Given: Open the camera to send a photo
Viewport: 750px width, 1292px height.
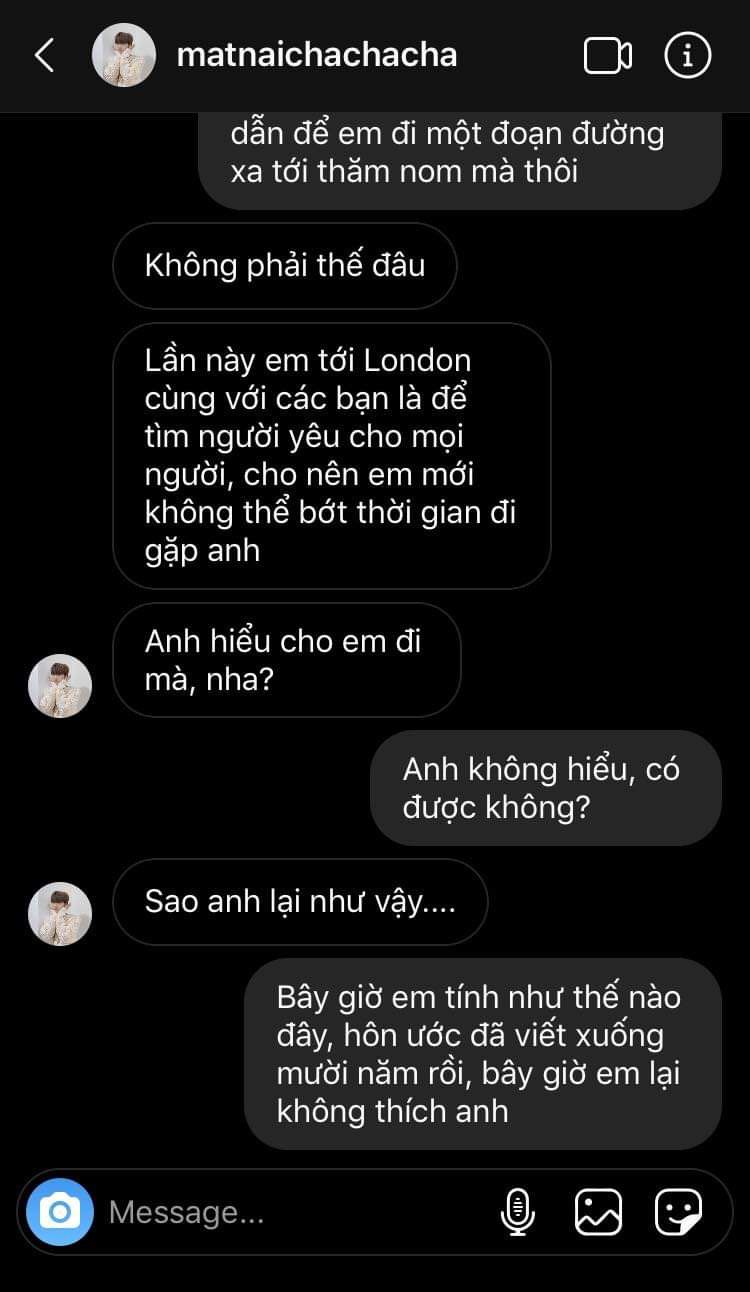Looking at the screenshot, I should pyautogui.click(x=60, y=1212).
